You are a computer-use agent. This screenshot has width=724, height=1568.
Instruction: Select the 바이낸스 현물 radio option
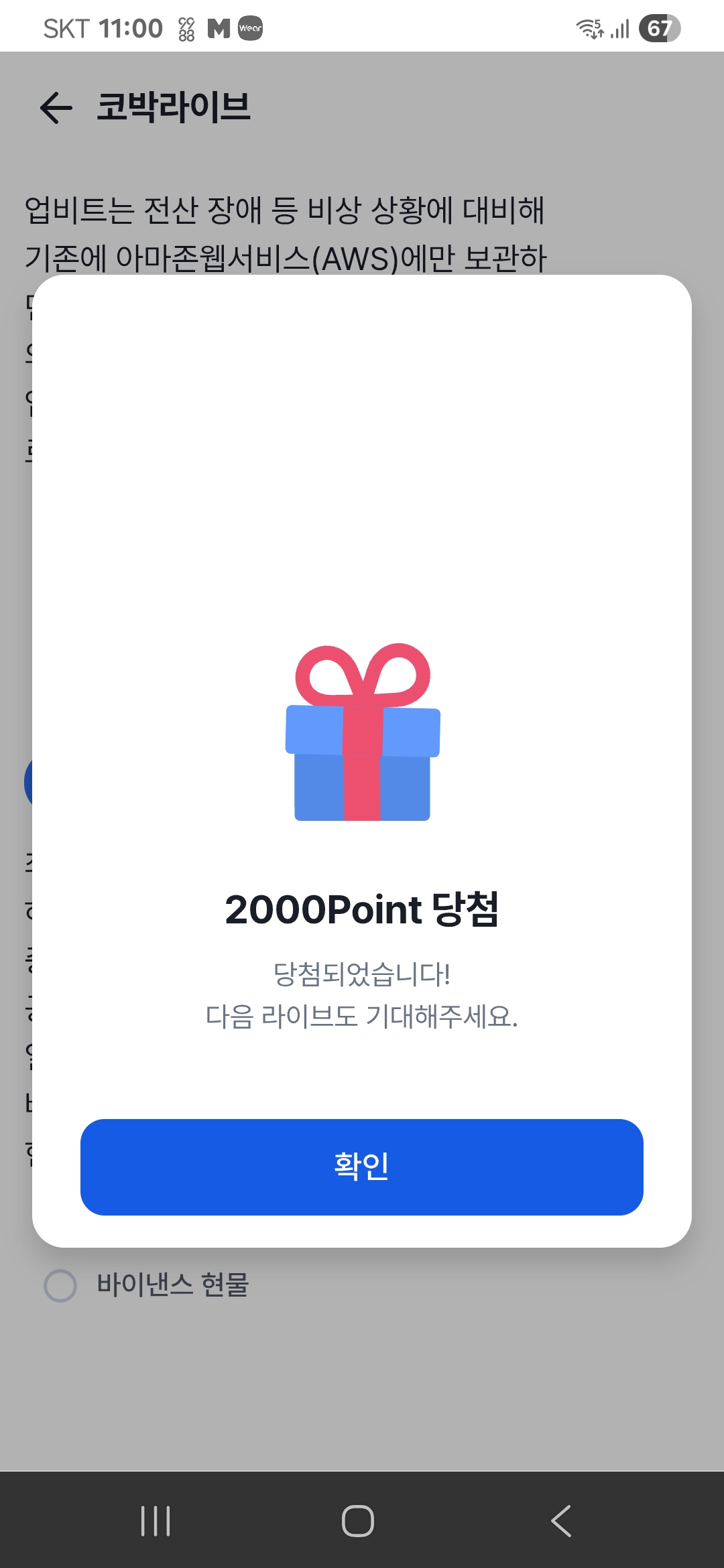pyautogui.click(x=60, y=1286)
